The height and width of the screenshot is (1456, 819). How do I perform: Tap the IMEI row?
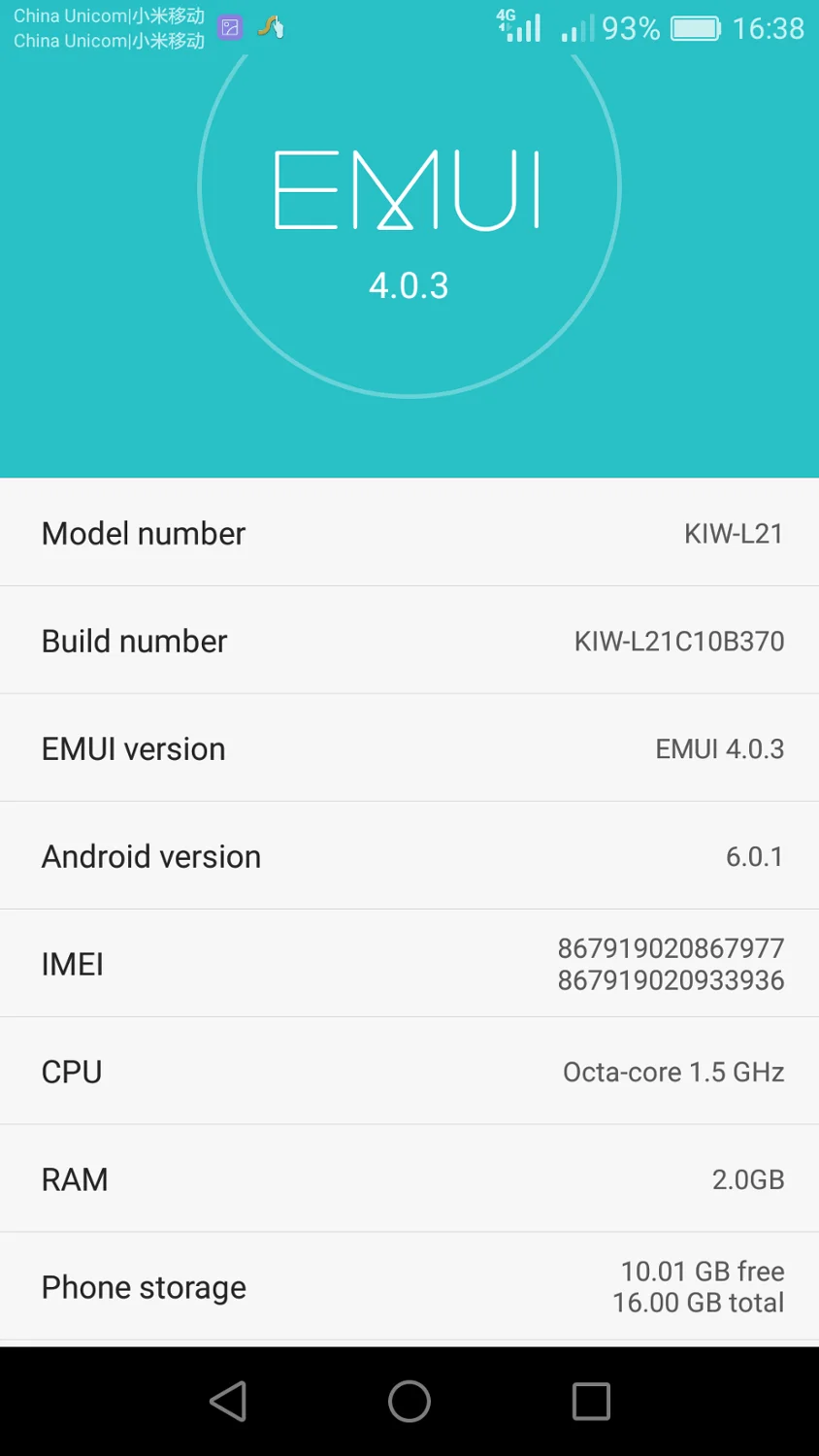click(409, 964)
